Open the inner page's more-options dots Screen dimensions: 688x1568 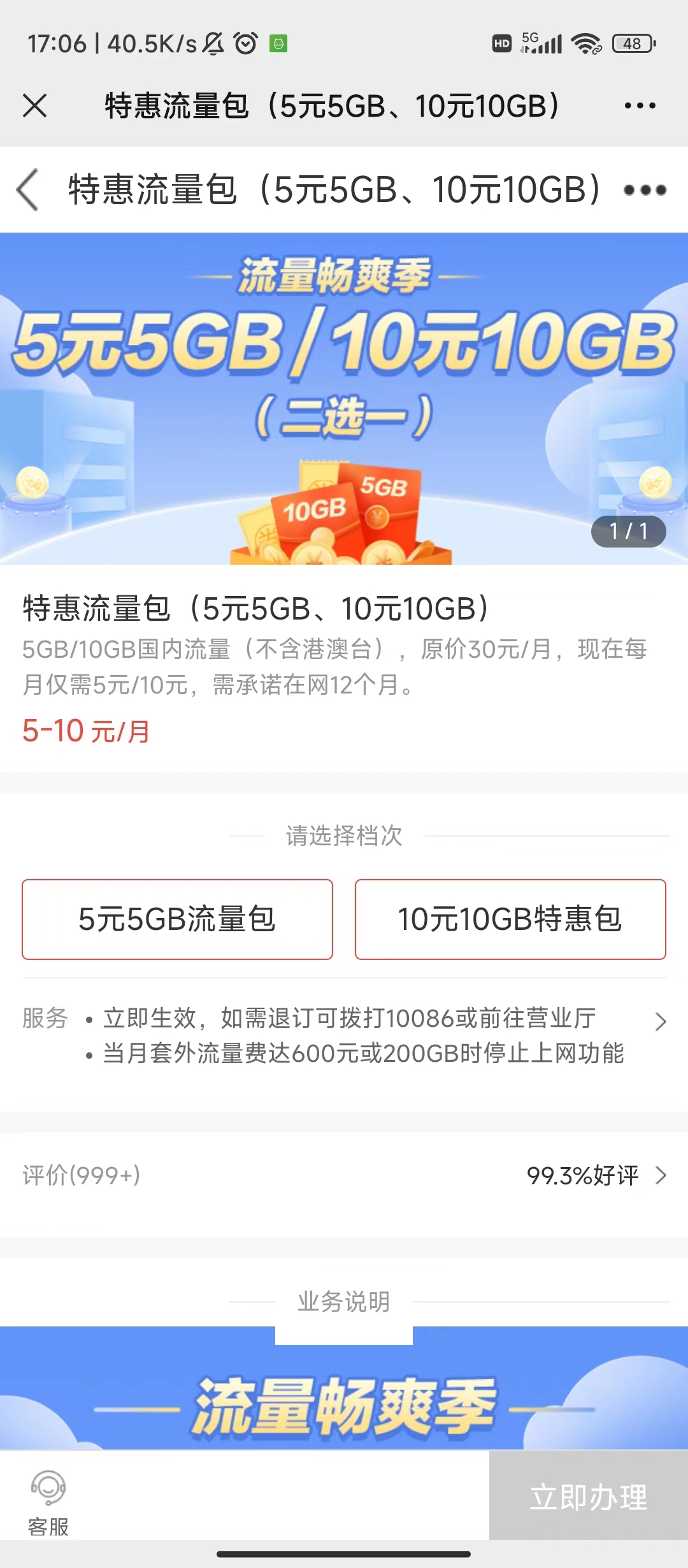pyautogui.click(x=645, y=190)
